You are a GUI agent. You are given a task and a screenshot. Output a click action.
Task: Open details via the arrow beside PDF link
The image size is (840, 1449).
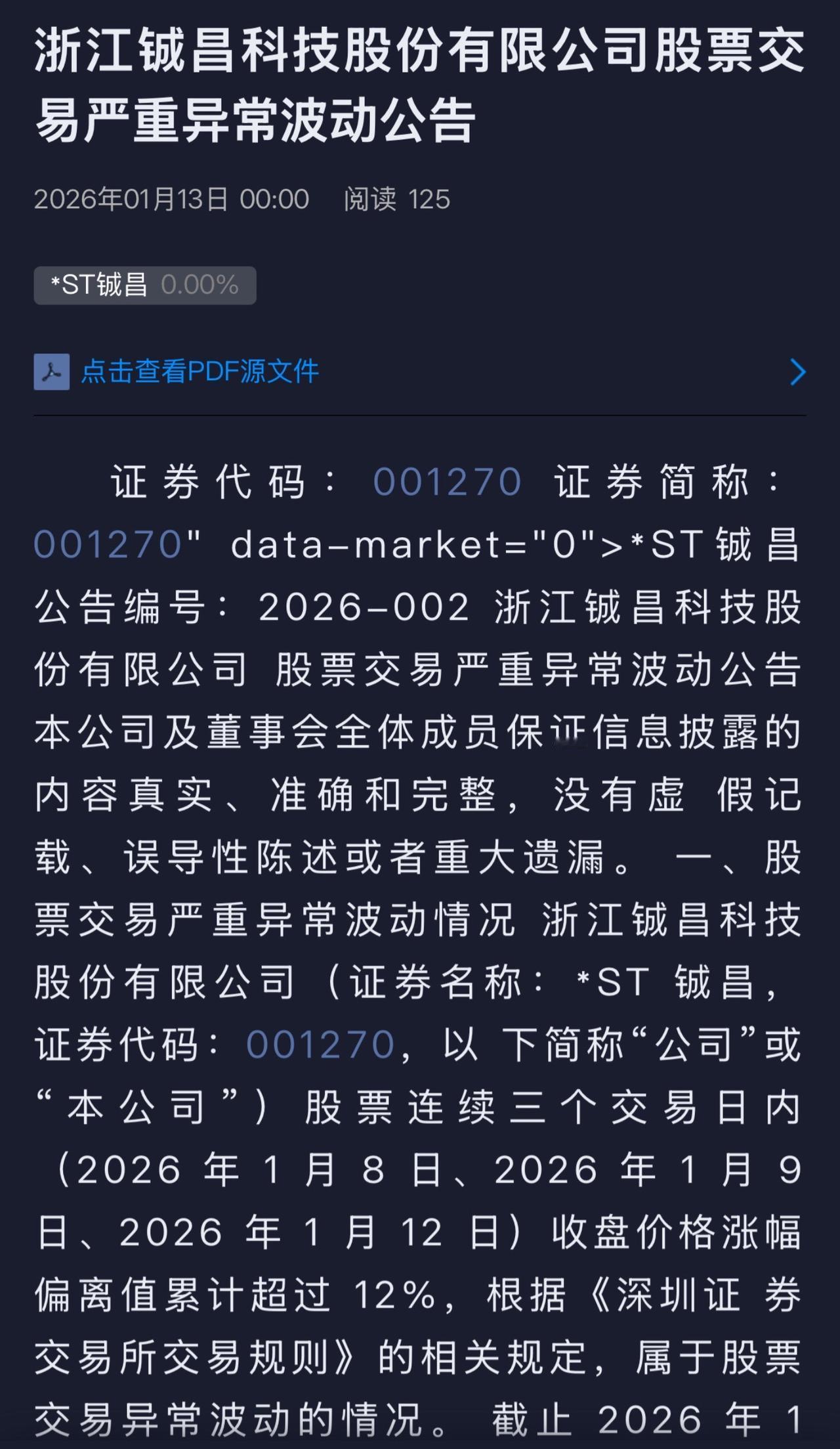click(x=799, y=372)
